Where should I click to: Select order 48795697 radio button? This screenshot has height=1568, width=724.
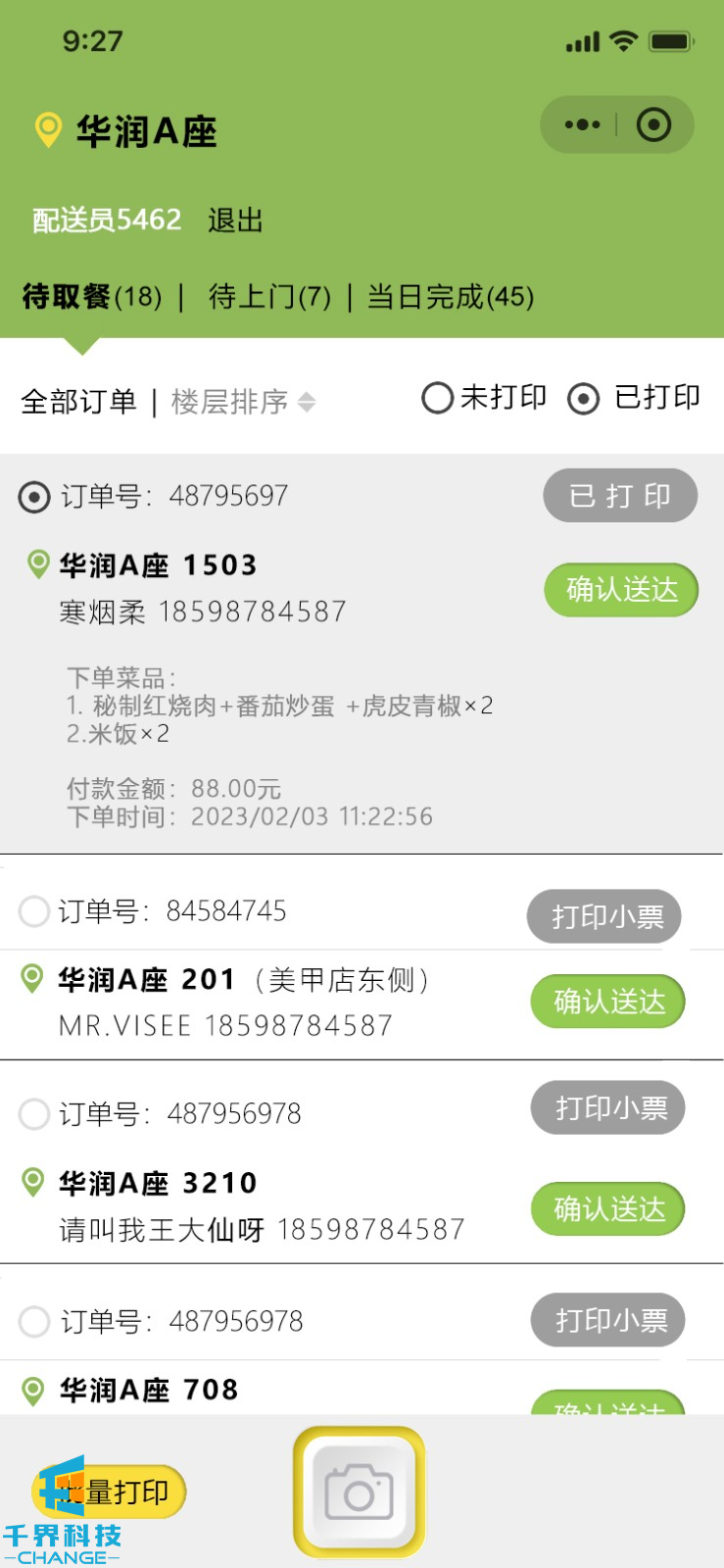click(x=34, y=497)
